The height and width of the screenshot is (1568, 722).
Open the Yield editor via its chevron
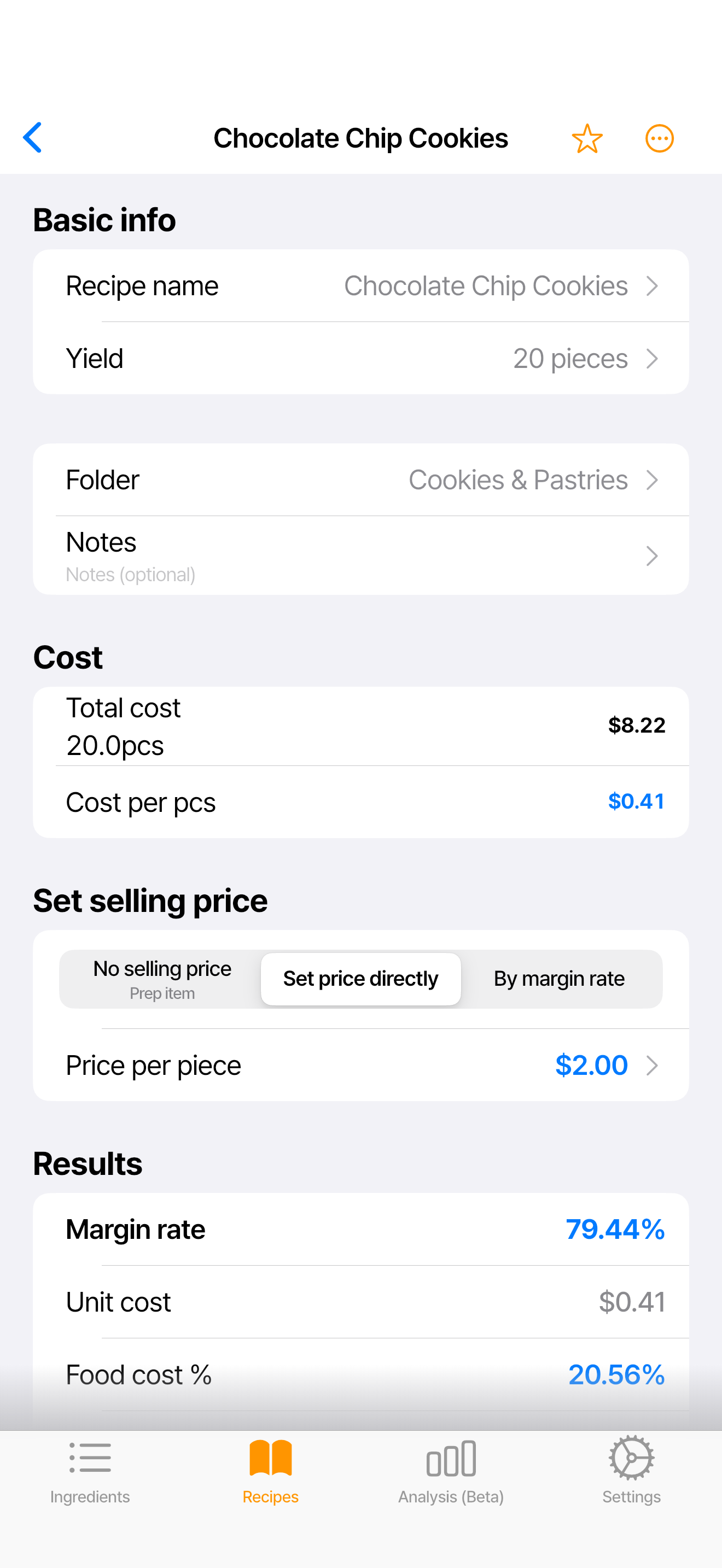(652, 358)
